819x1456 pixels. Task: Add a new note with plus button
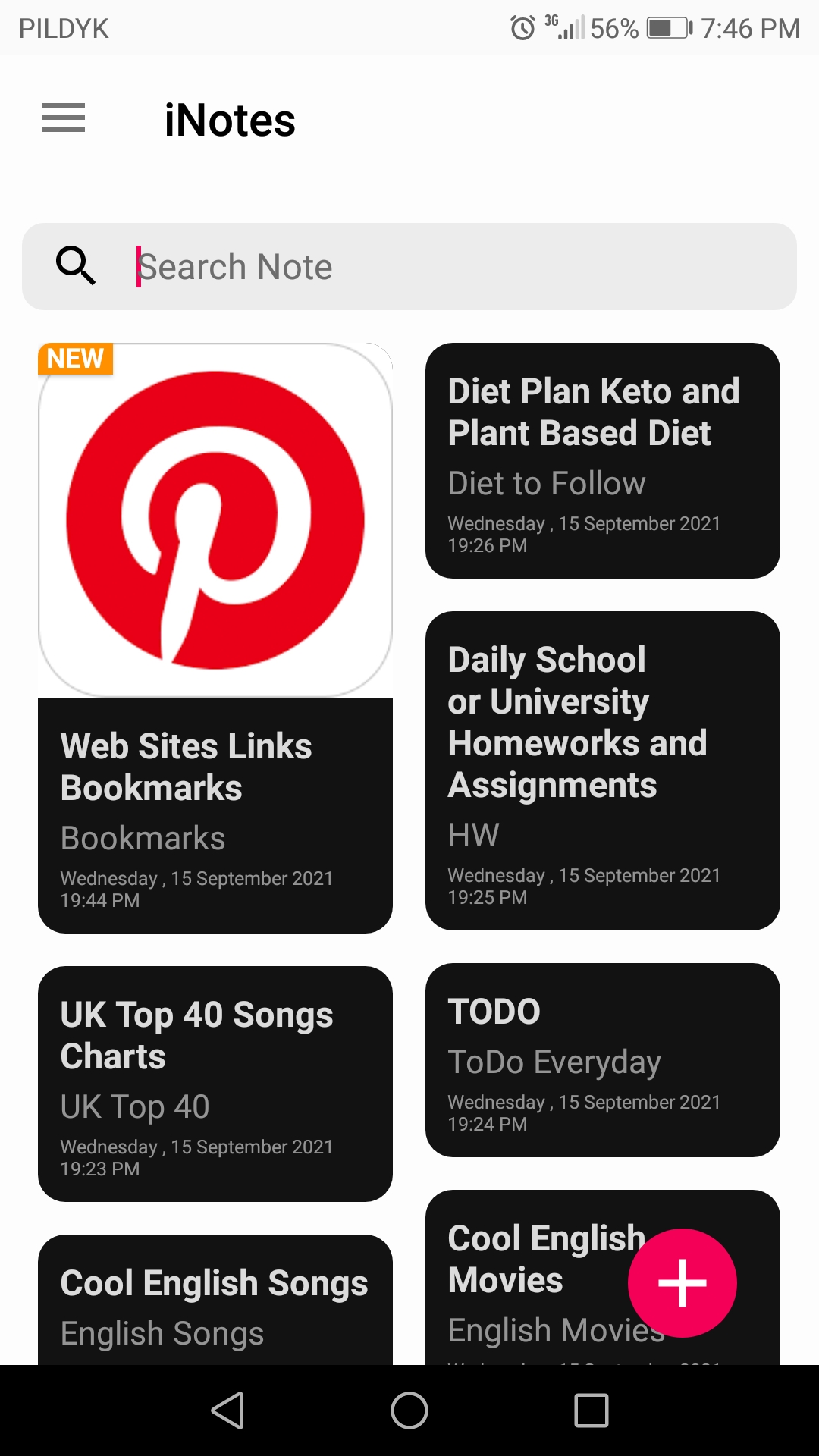(x=682, y=1283)
